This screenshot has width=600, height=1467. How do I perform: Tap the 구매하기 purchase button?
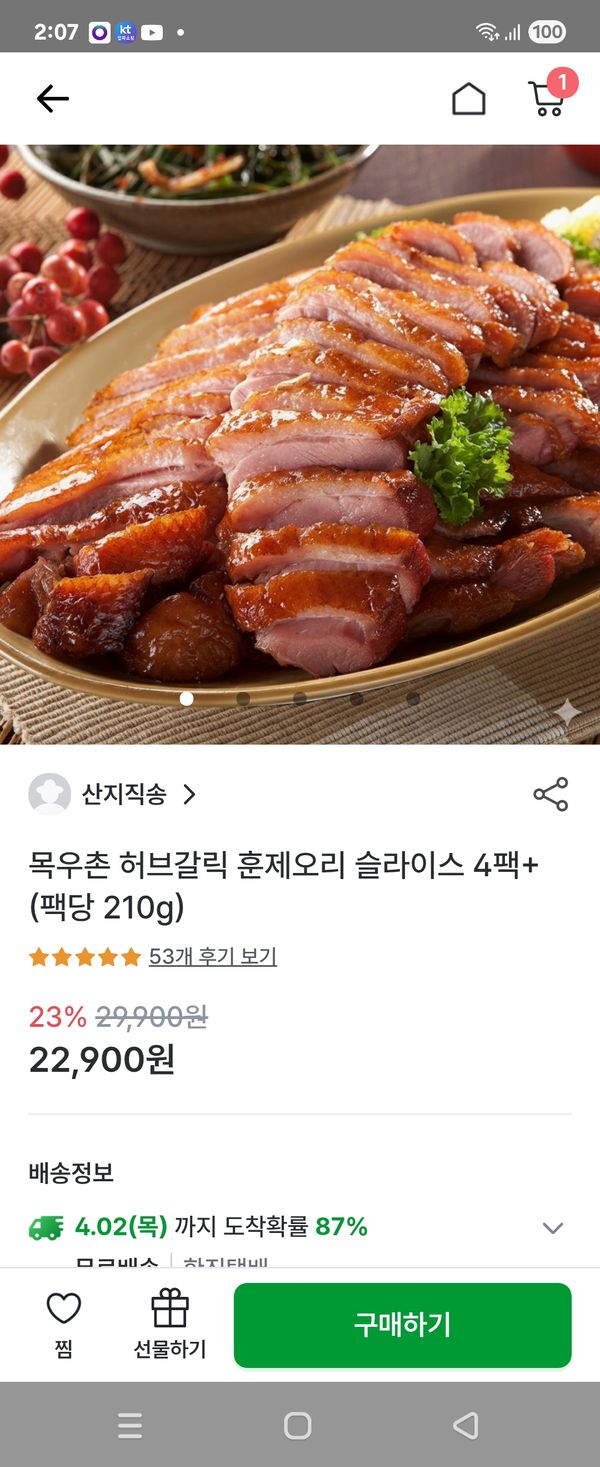(x=402, y=1325)
